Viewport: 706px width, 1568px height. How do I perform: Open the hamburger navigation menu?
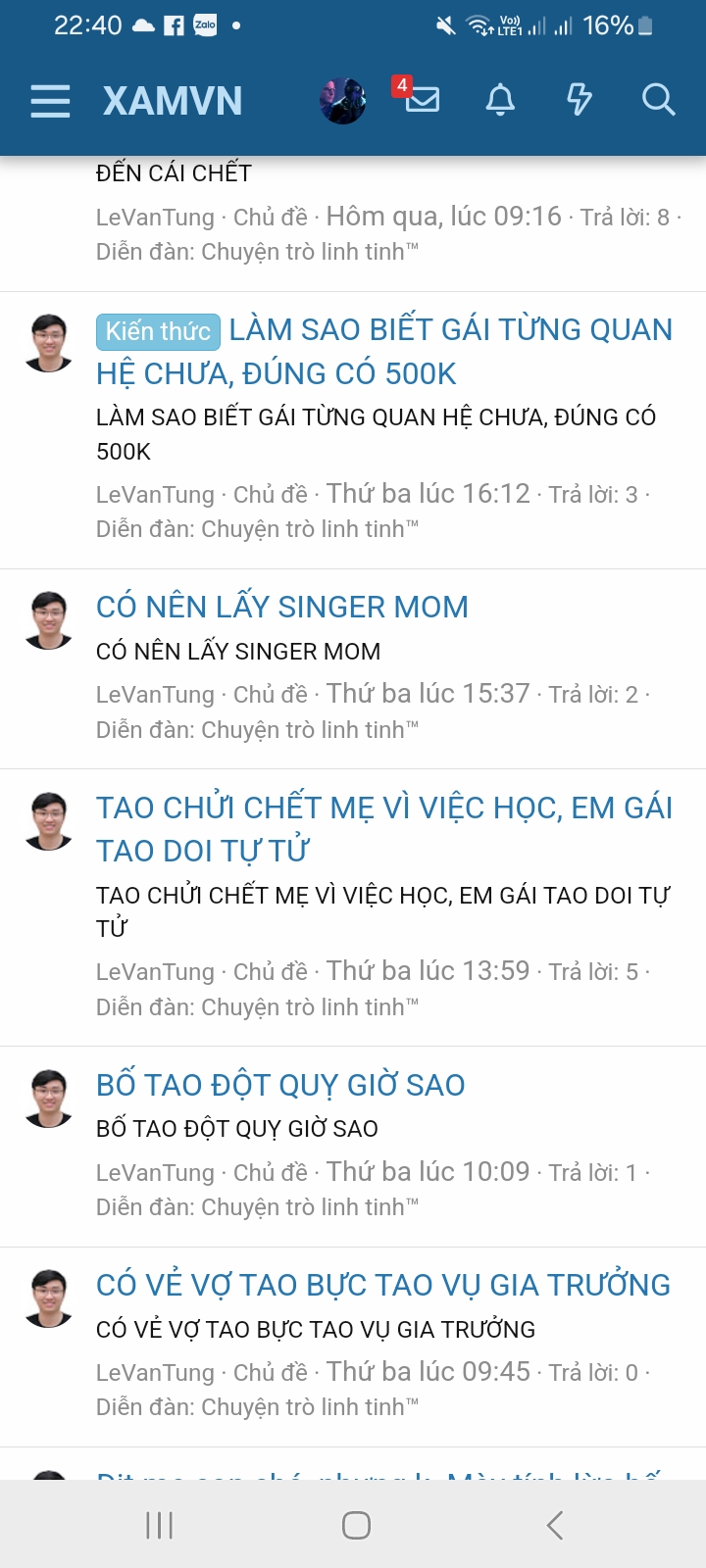(x=50, y=101)
